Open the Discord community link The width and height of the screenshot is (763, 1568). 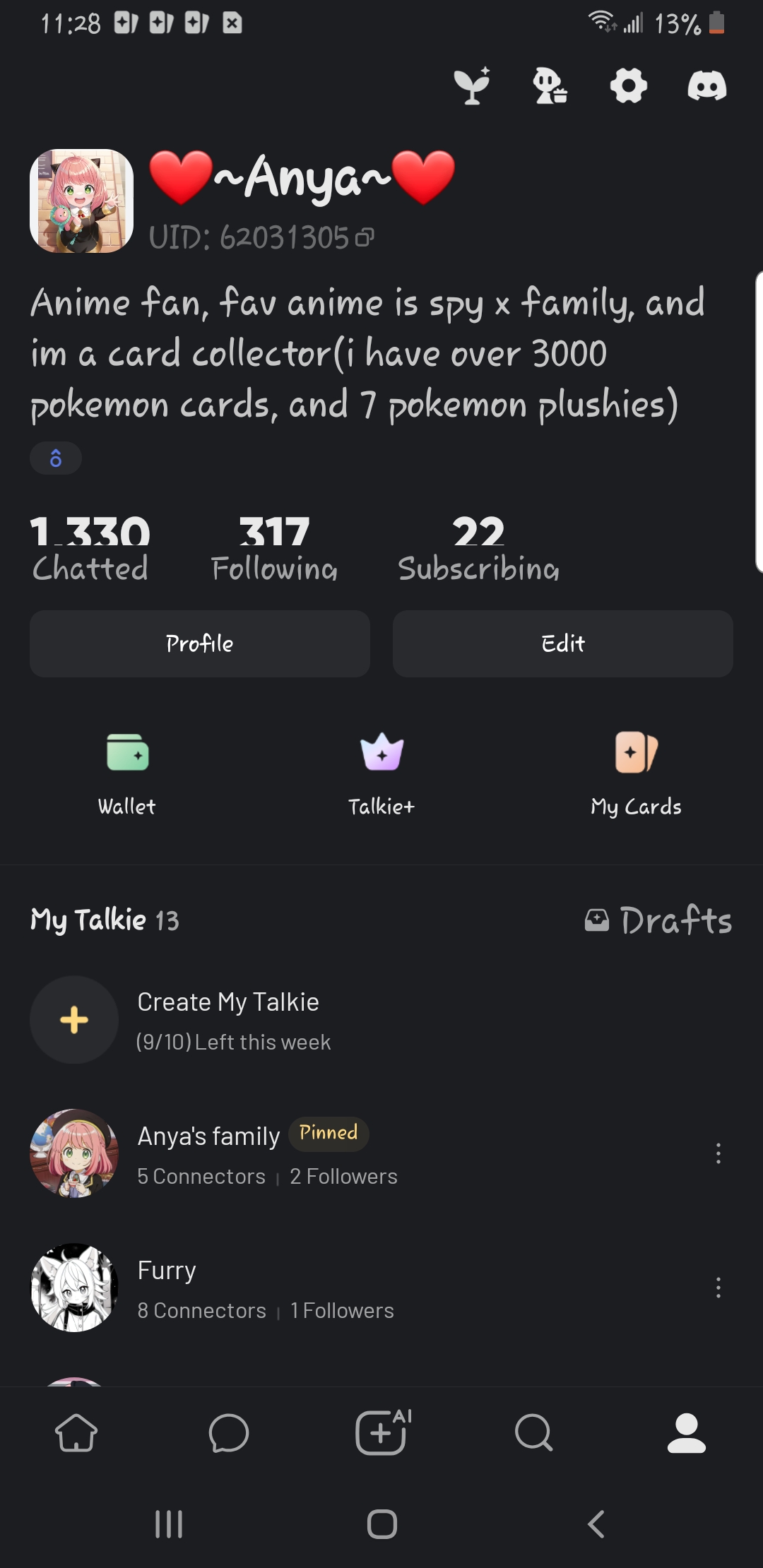706,86
